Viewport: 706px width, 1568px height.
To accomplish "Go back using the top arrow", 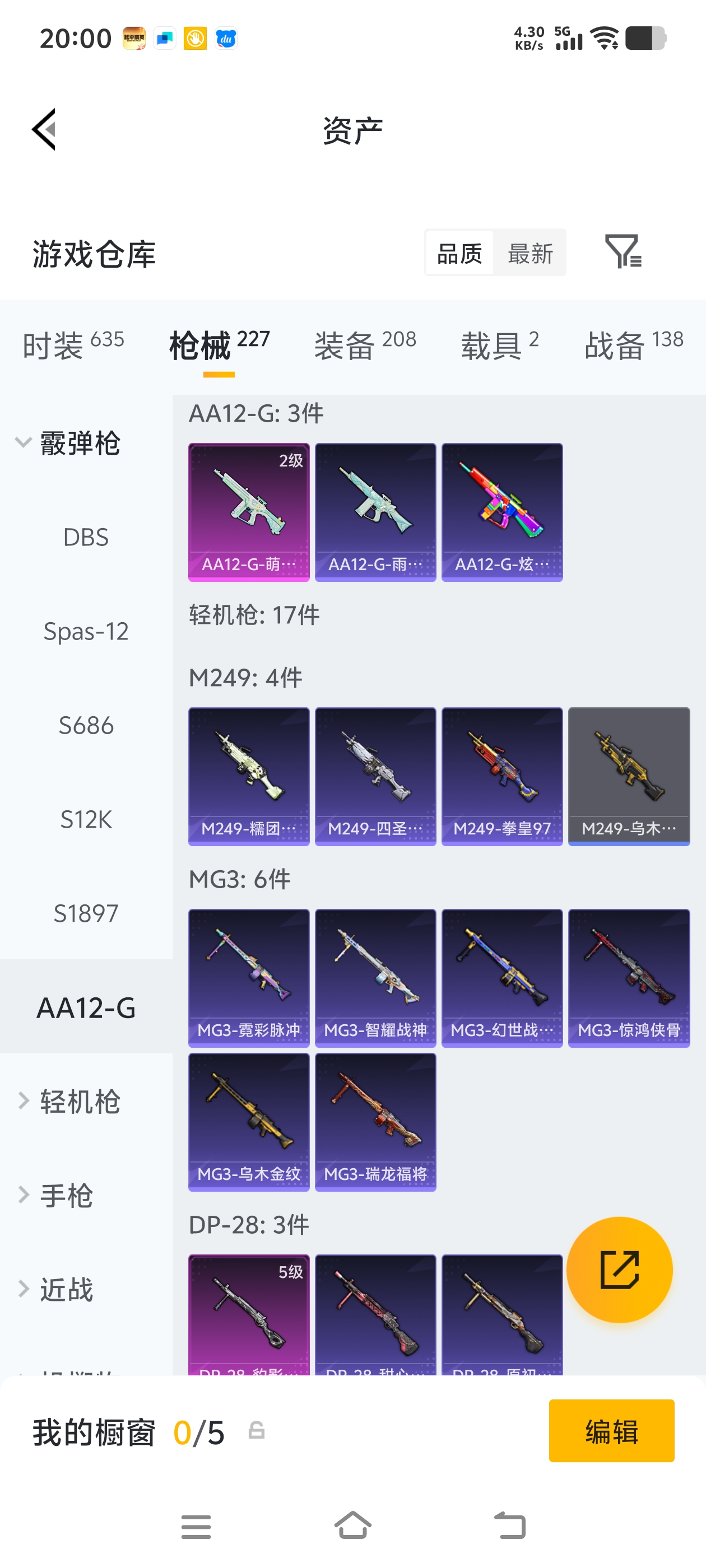I will [44, 129].
